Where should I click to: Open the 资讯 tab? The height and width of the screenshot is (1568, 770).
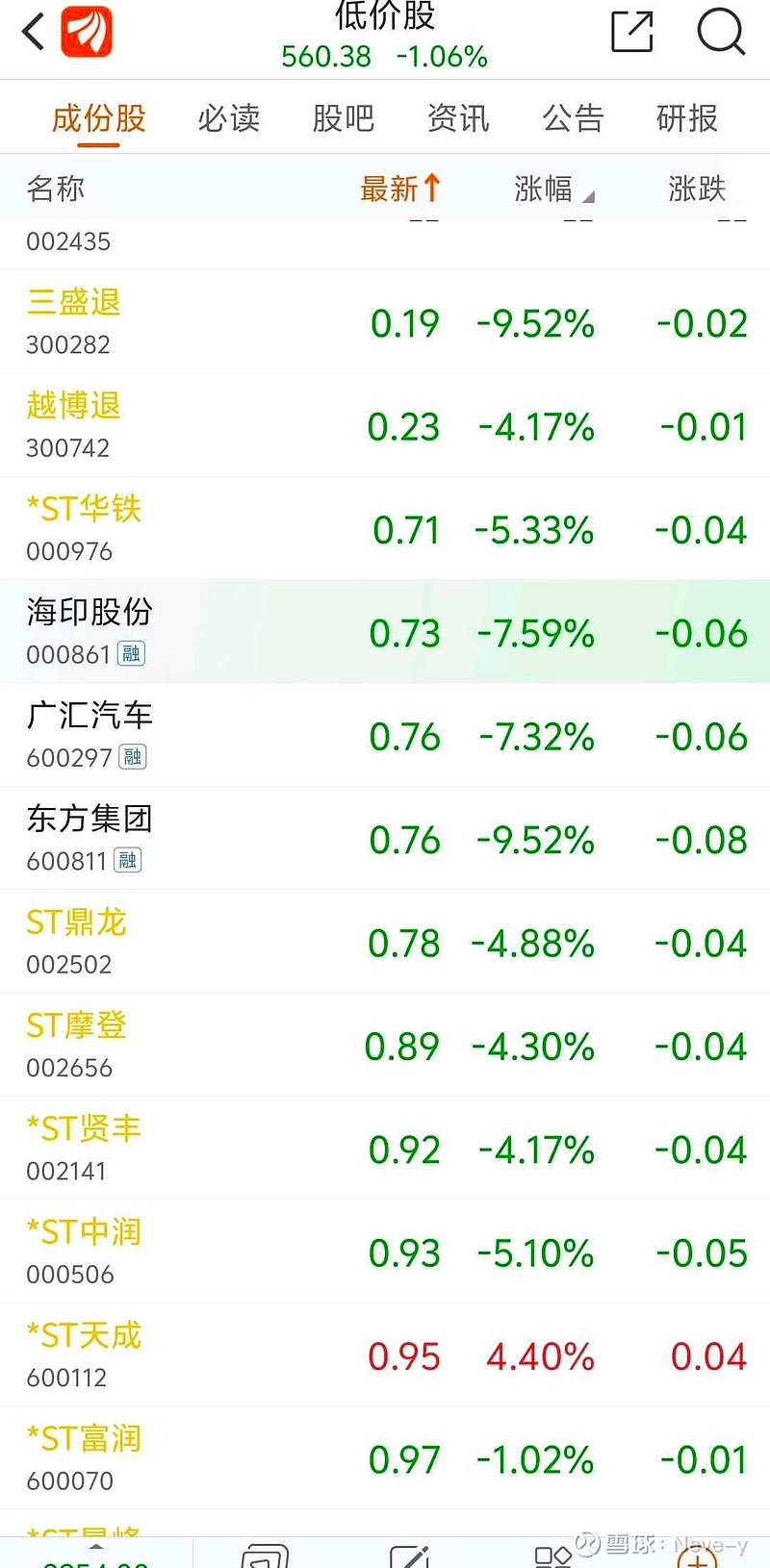(458, 118)
